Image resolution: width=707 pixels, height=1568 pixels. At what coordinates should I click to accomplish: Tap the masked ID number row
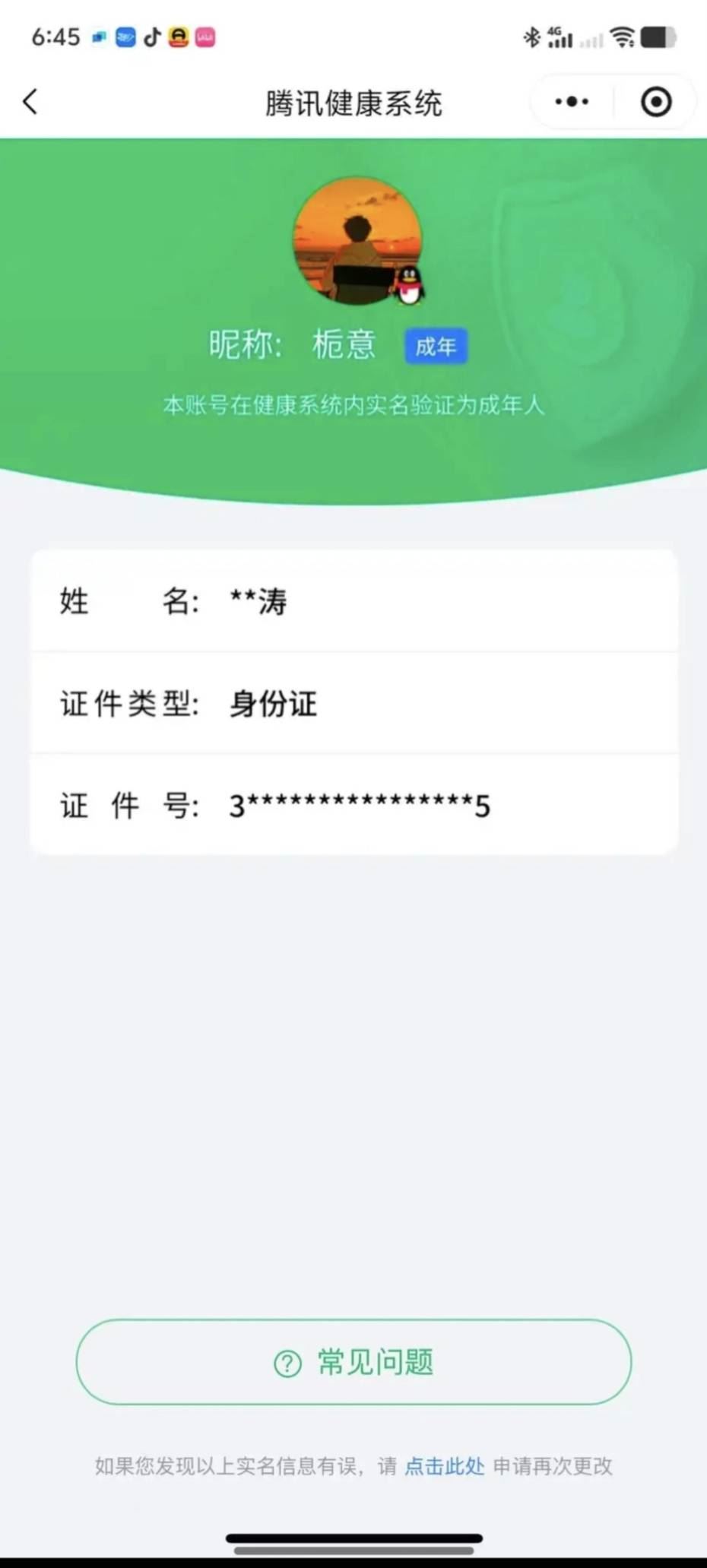click(353, 806)
